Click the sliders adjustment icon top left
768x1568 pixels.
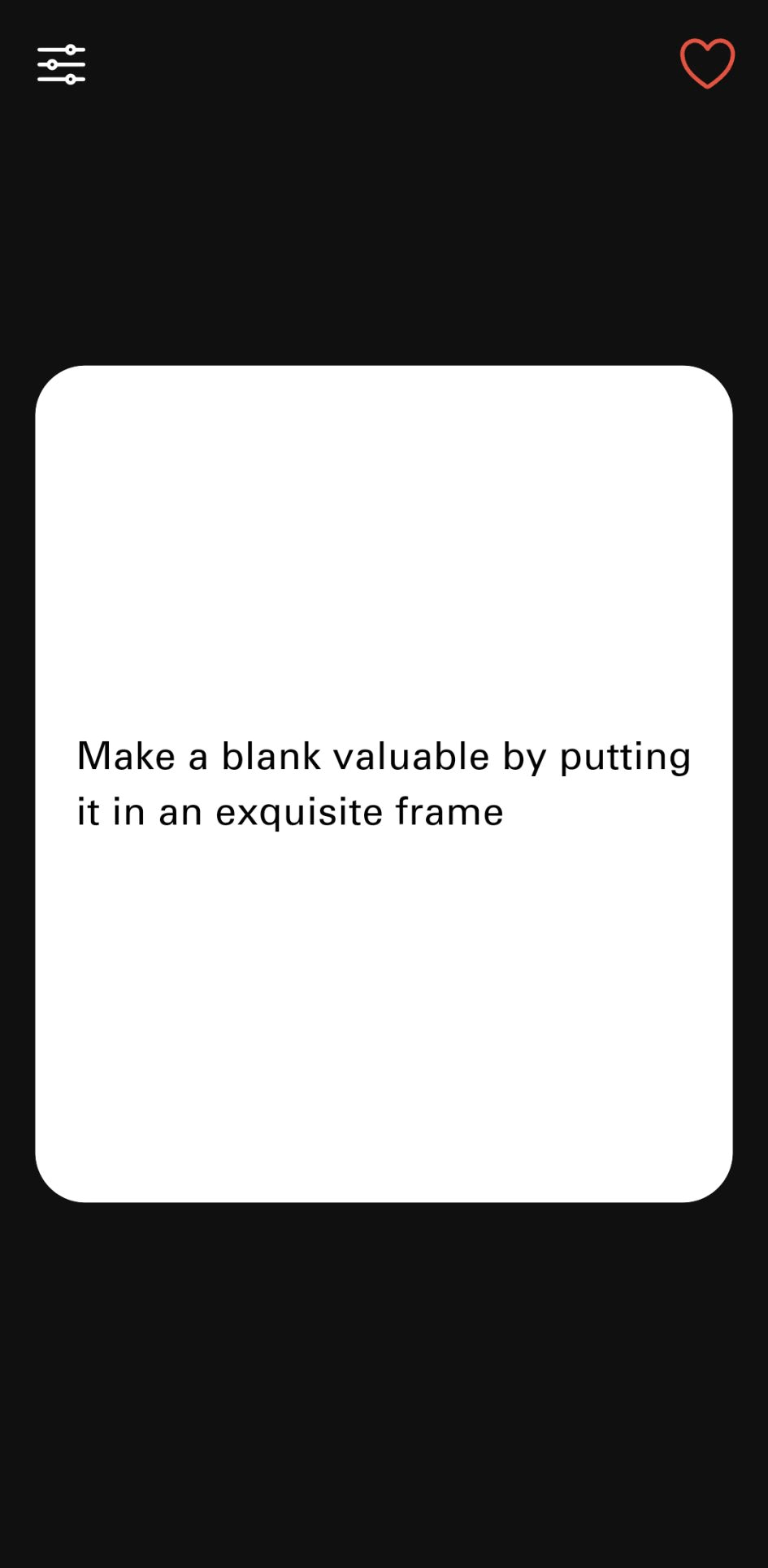click(62, 63)
